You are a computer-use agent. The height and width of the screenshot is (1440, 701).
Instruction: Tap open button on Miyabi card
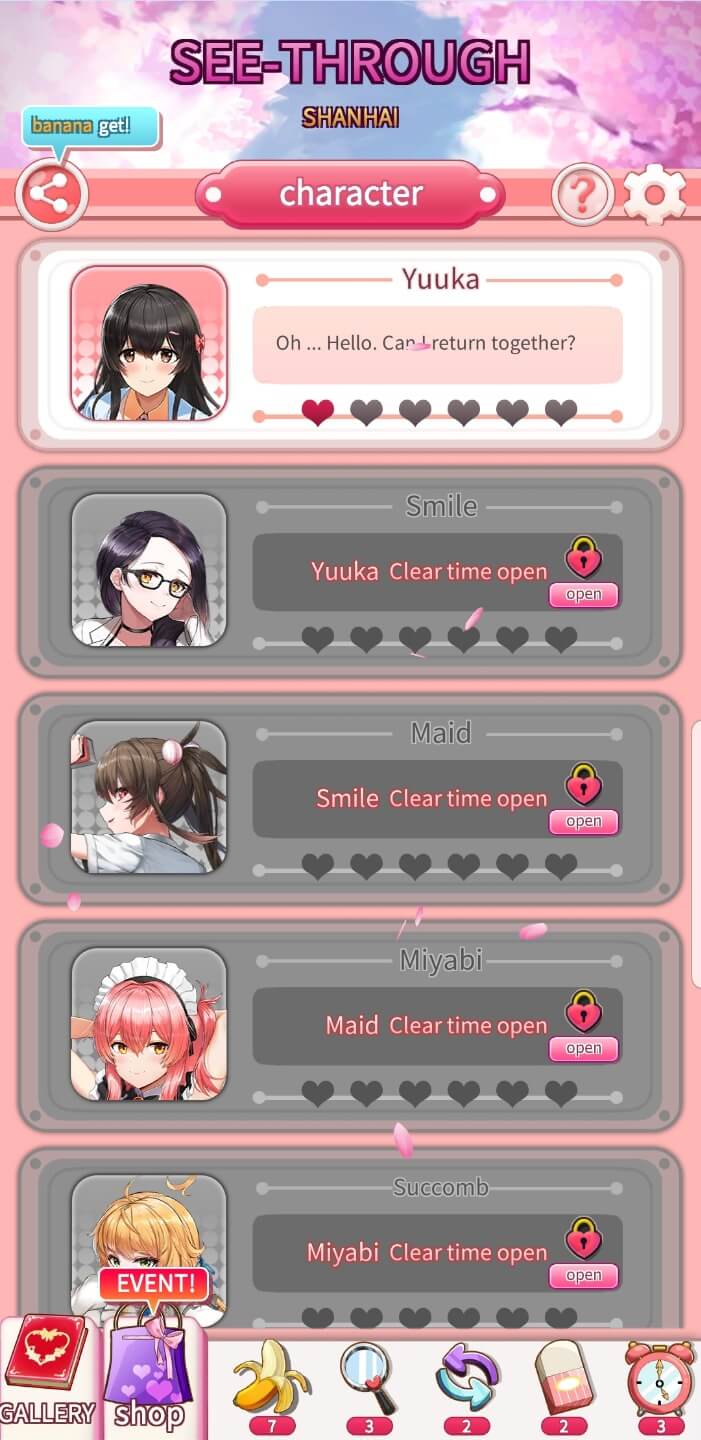583,1049
